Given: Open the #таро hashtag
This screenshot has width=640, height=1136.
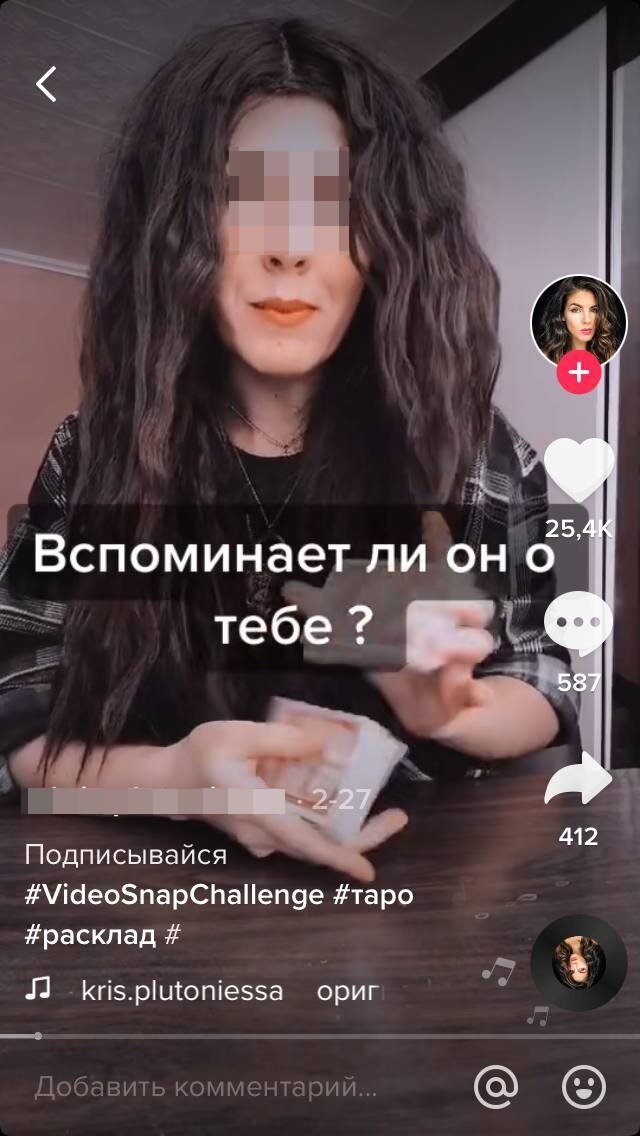Looking at the screenshot, I should (x=373, y=895).
